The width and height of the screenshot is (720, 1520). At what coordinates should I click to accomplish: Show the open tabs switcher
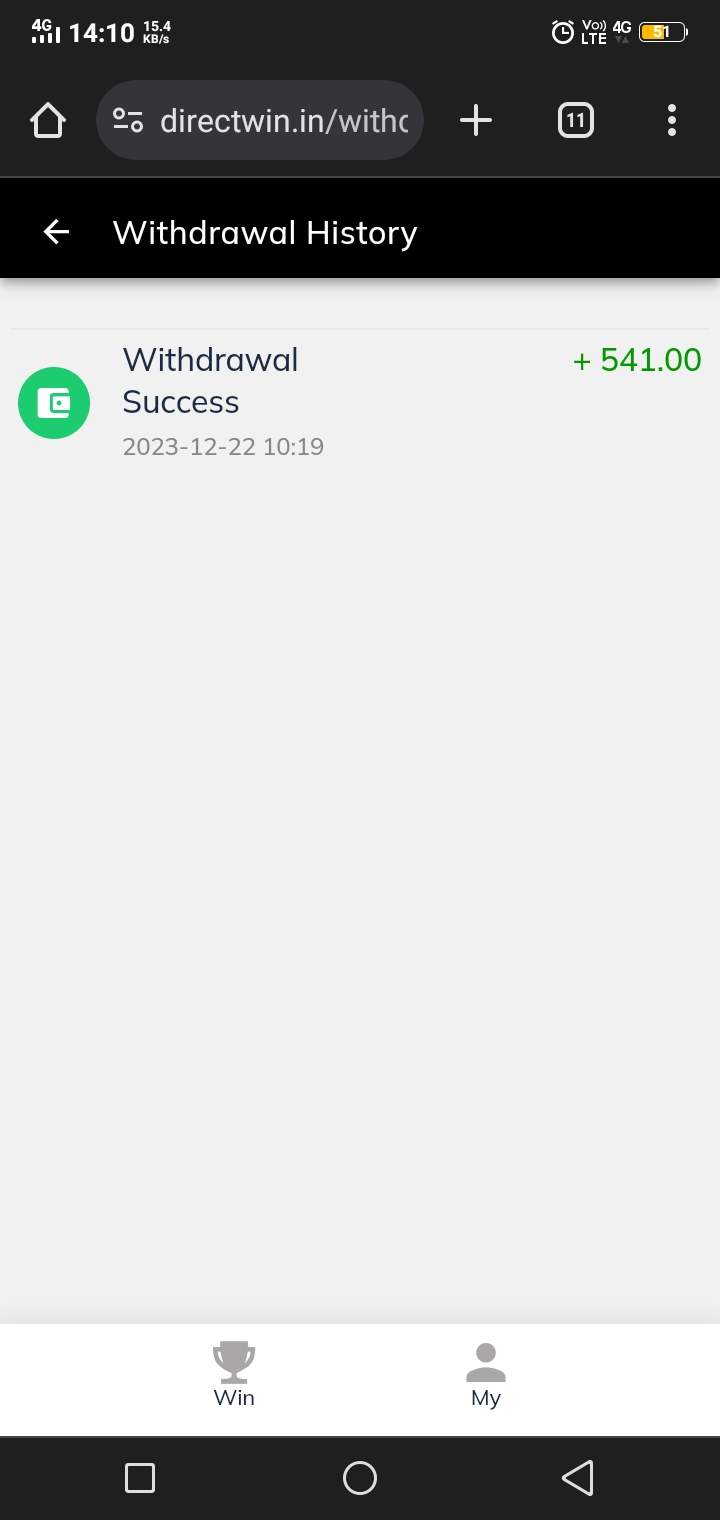tap(575, 121)
